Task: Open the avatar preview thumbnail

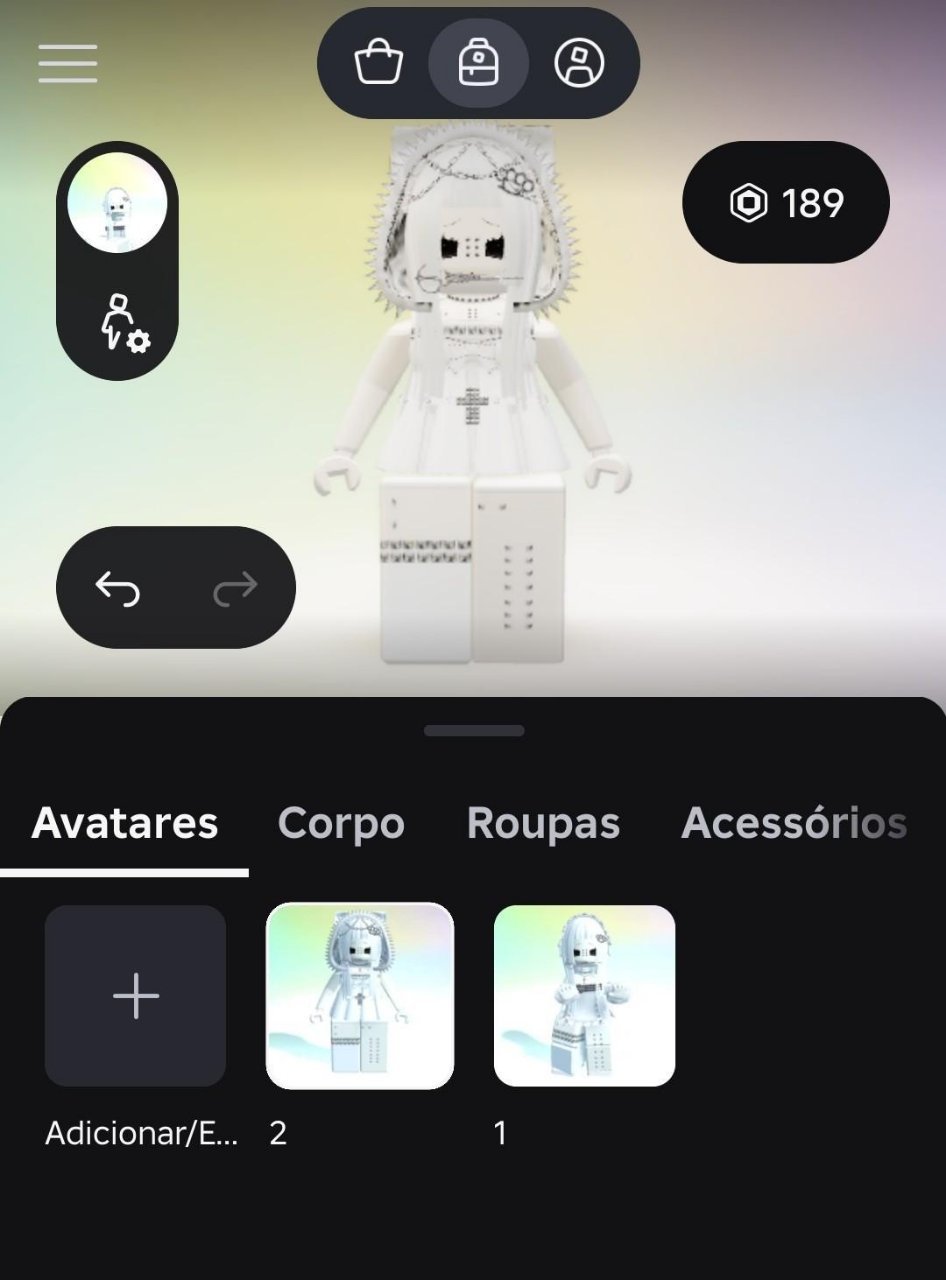Action: pos(117,203)
